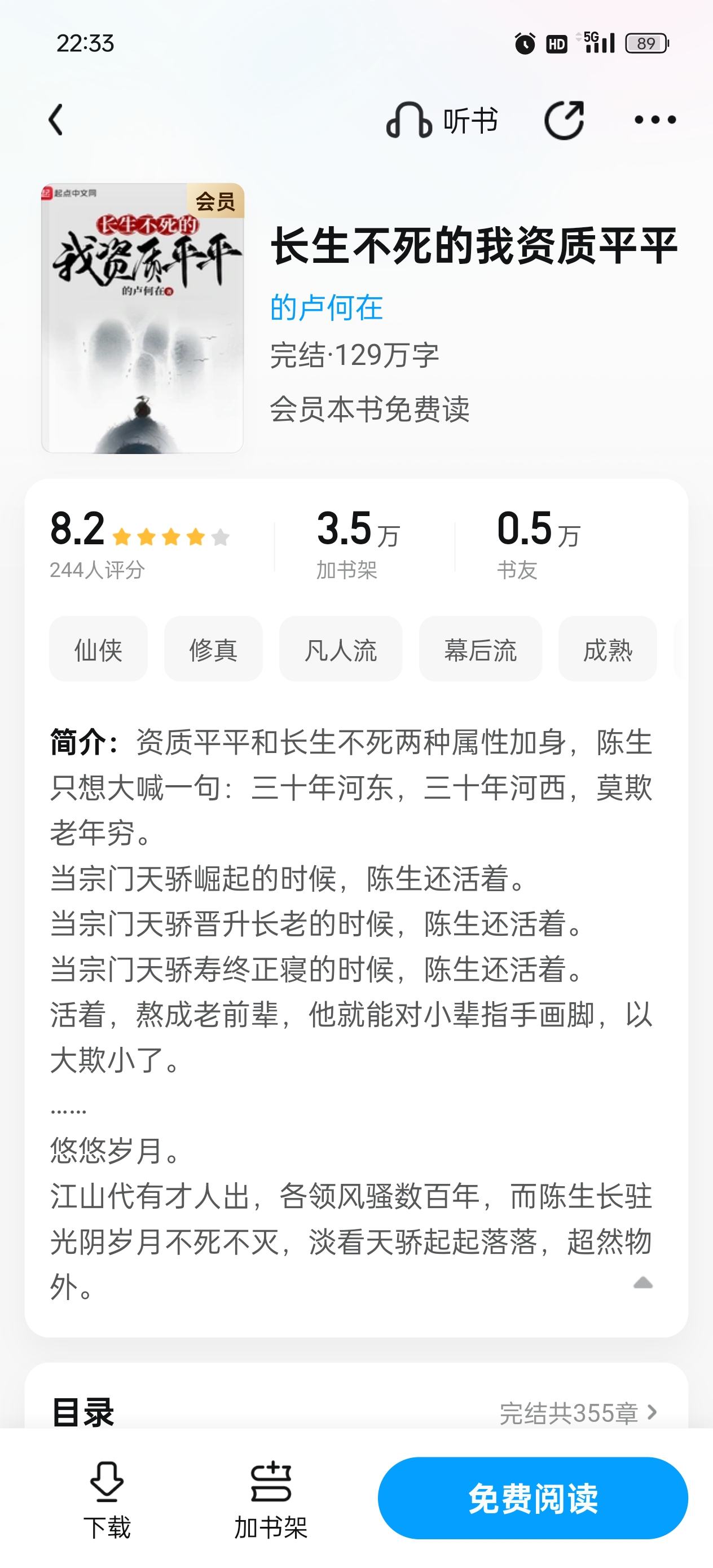The width and height of the screenshot is (713, 1568).
Task: Open the 0.5万 书友 readers list
Action: click(x=538, y=544)
